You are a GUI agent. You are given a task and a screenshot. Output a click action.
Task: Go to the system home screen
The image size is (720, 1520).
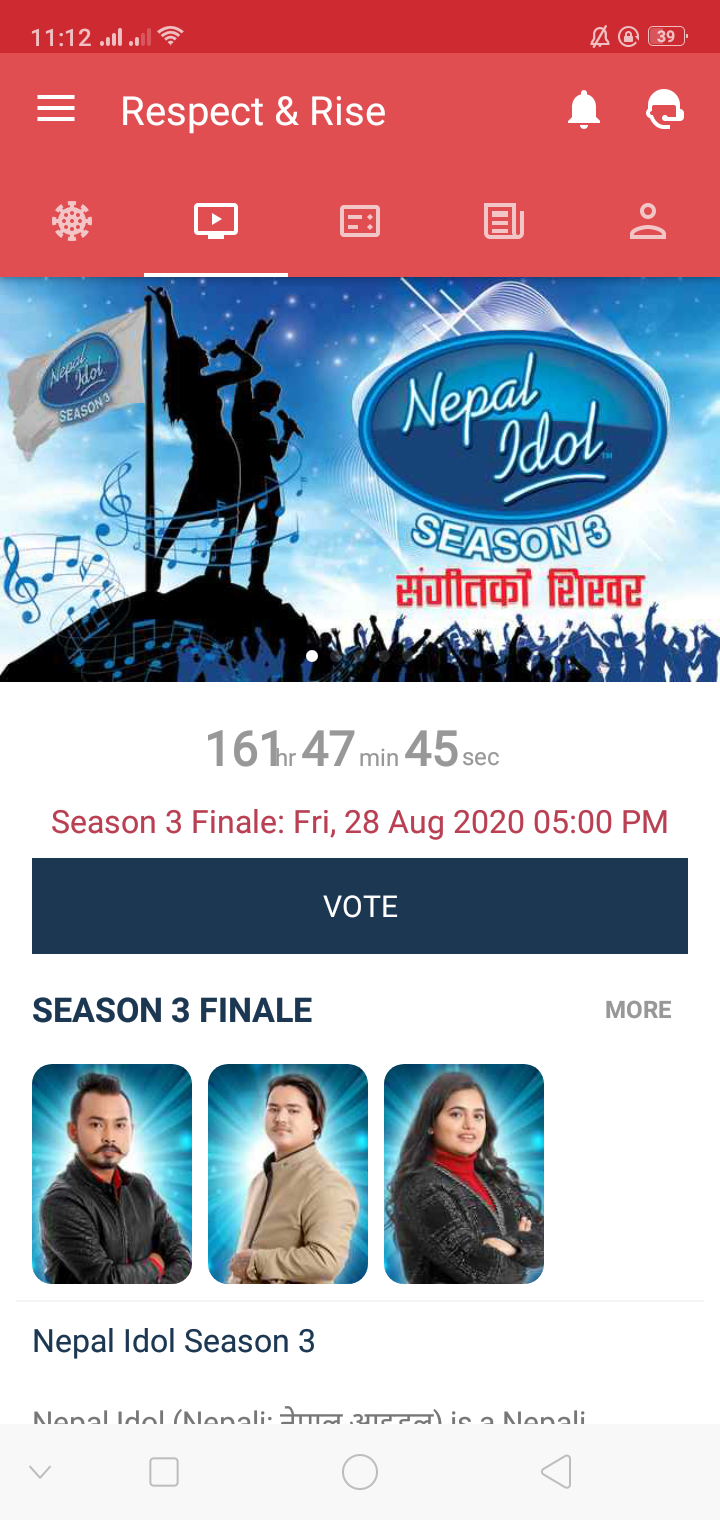[360, 1472]
